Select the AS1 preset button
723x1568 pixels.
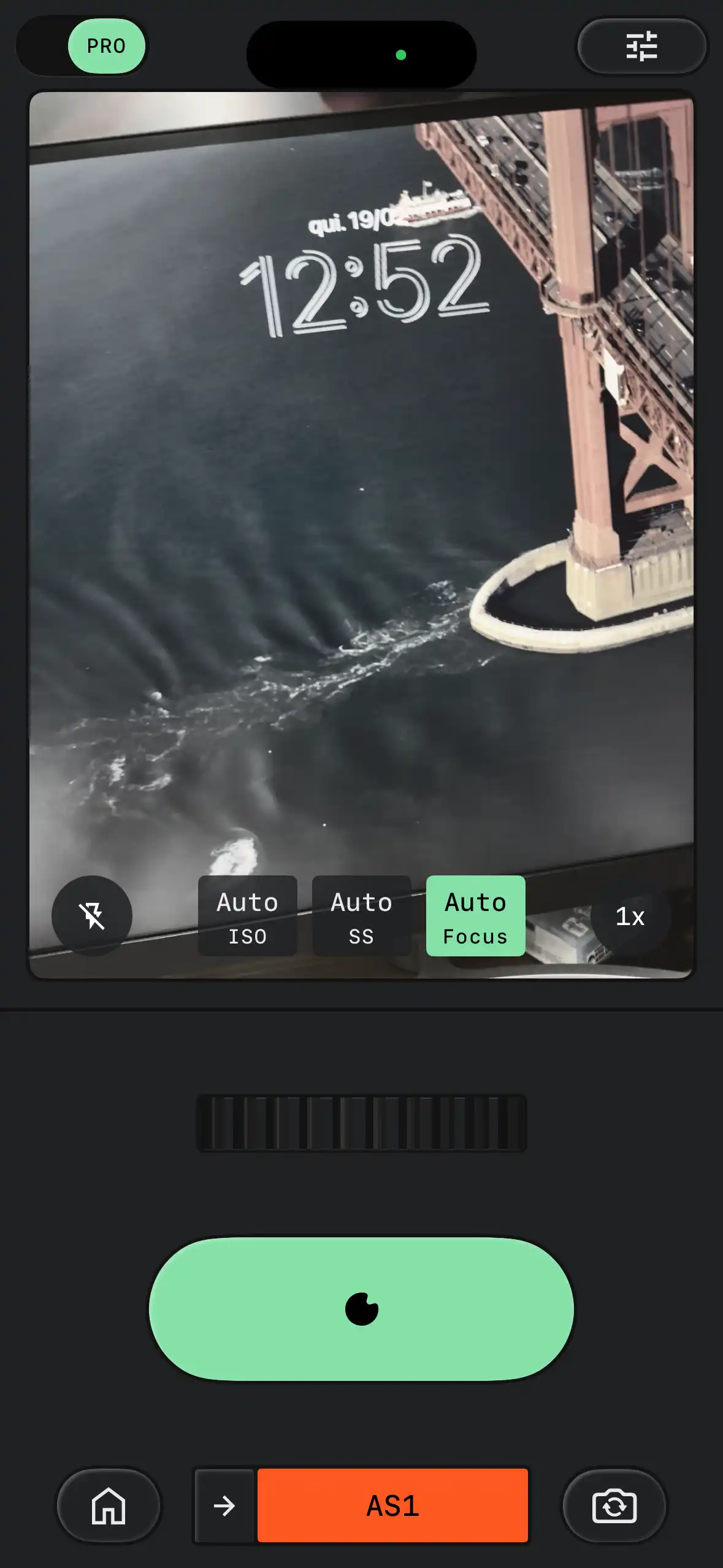coord(392,1505)
